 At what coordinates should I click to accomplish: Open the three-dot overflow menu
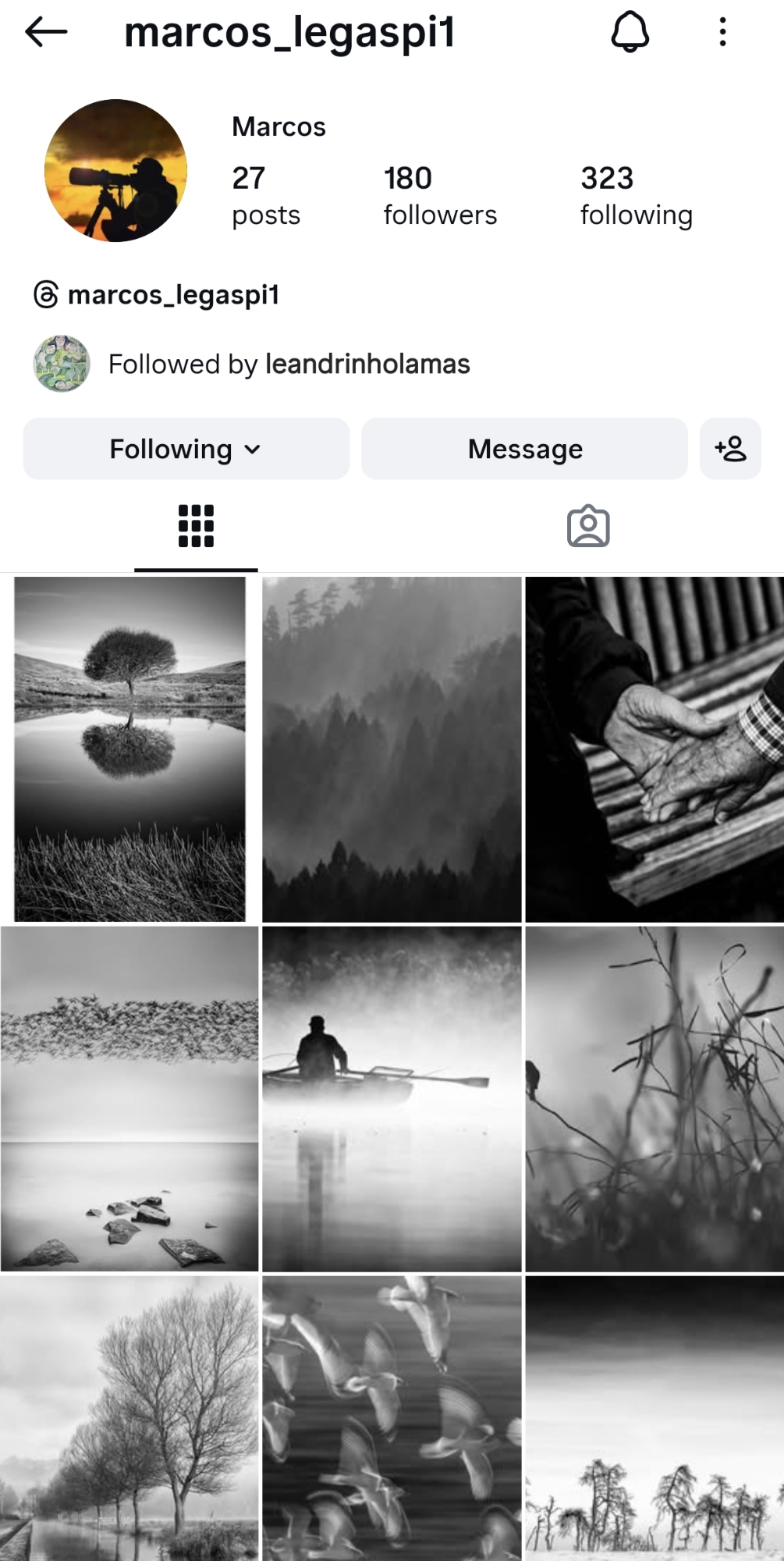(x=722, y=32)
